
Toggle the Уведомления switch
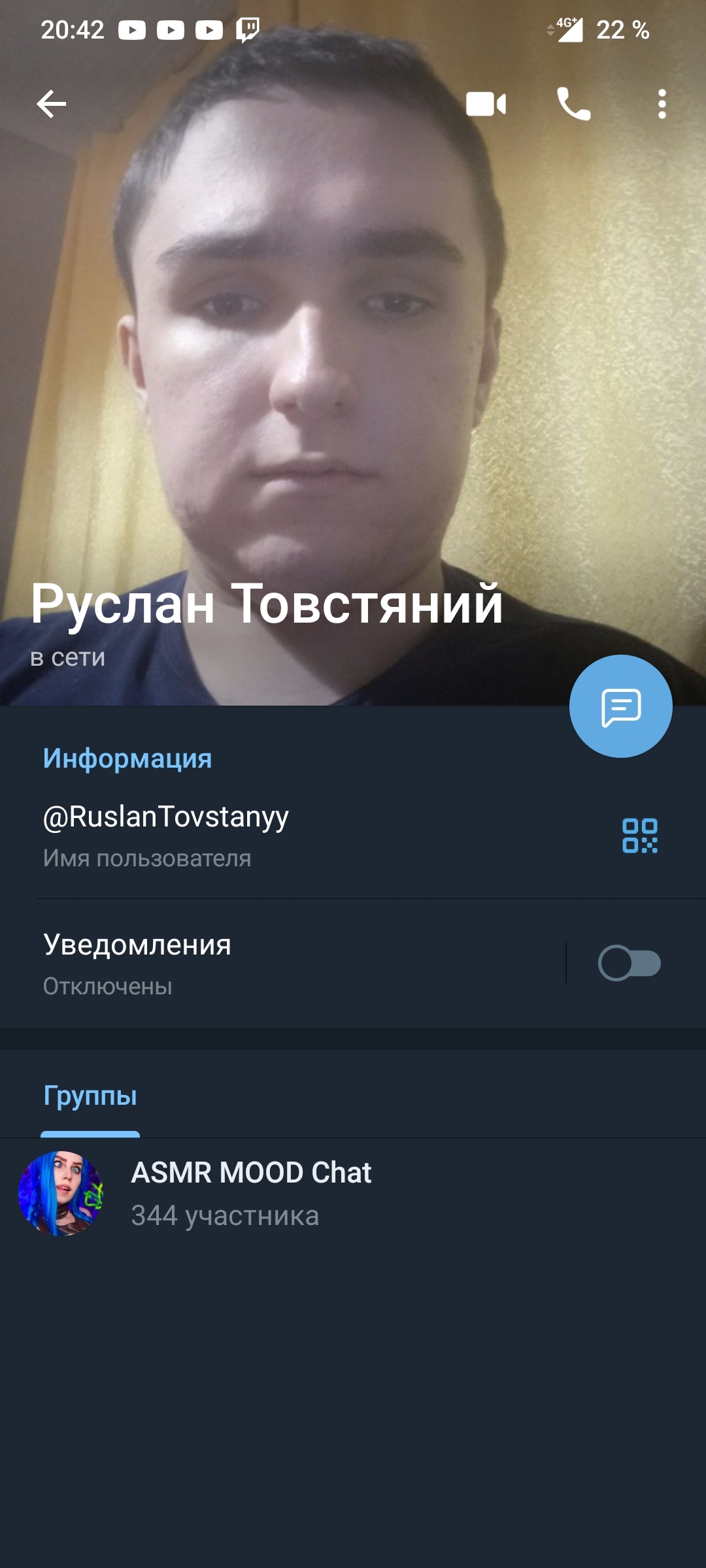(x=629, y=963)
